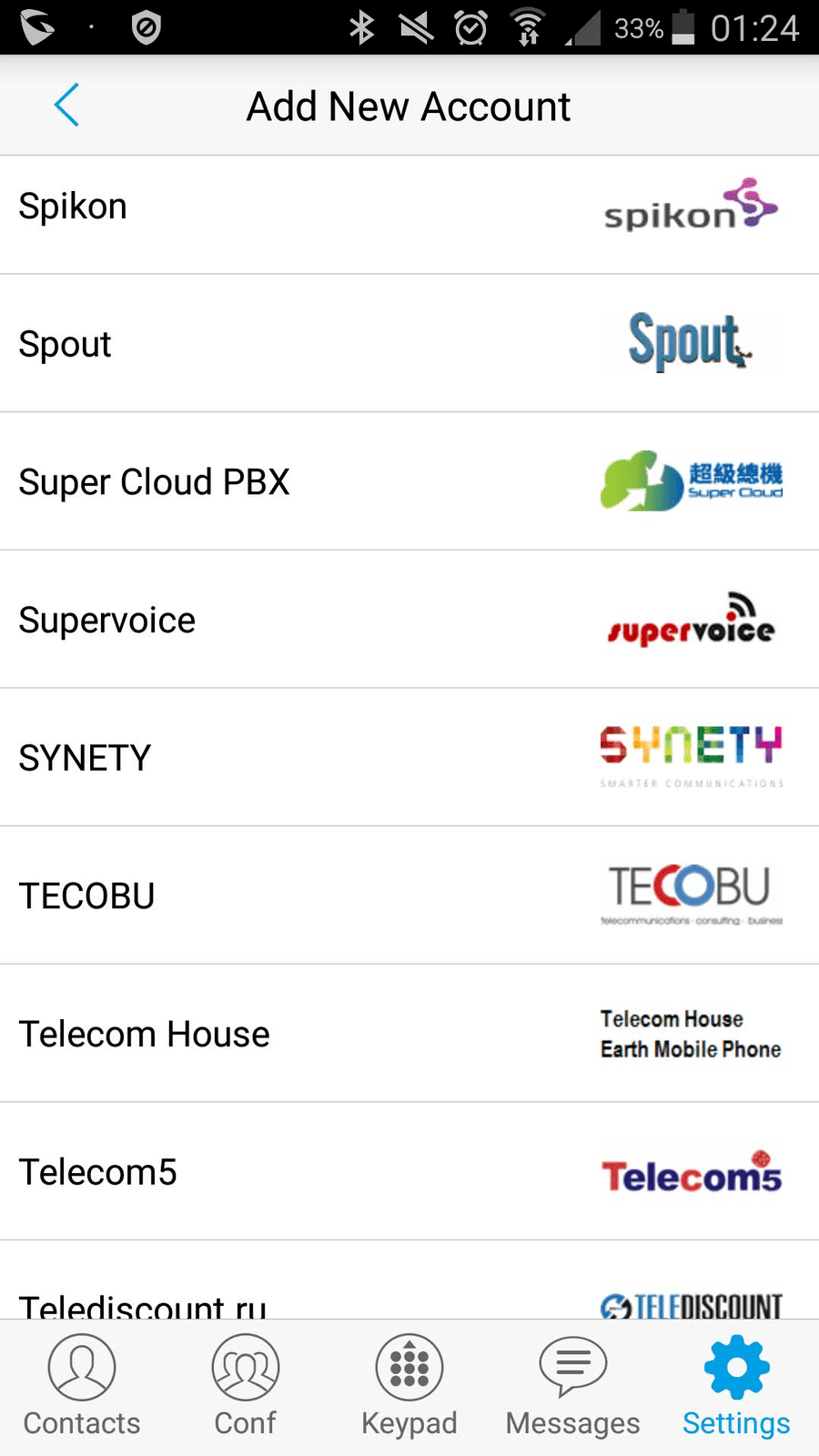The width and height of the screenshot is (819, 1456).
Task: Open the Conf tab
Action: click(x=246, y=1387)
